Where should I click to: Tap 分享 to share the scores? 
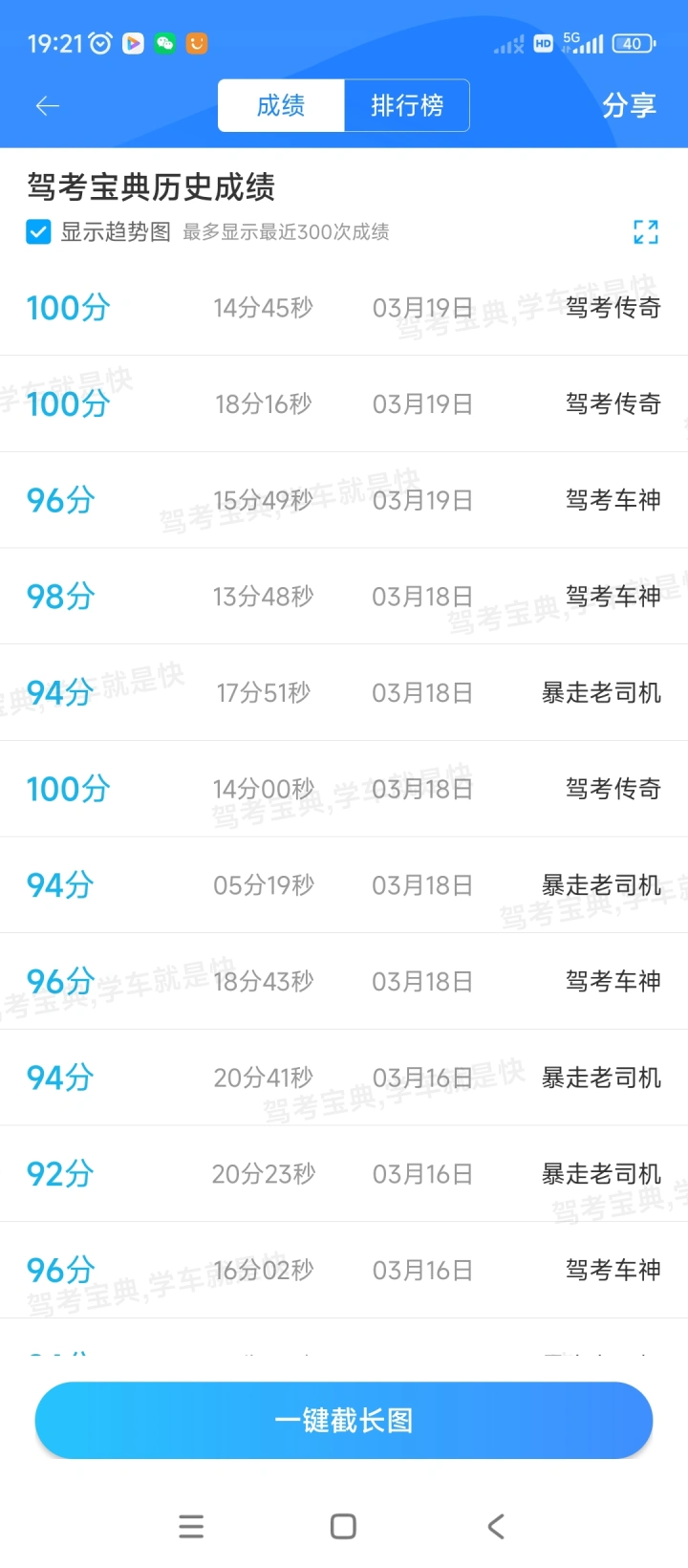coord(629,105)
